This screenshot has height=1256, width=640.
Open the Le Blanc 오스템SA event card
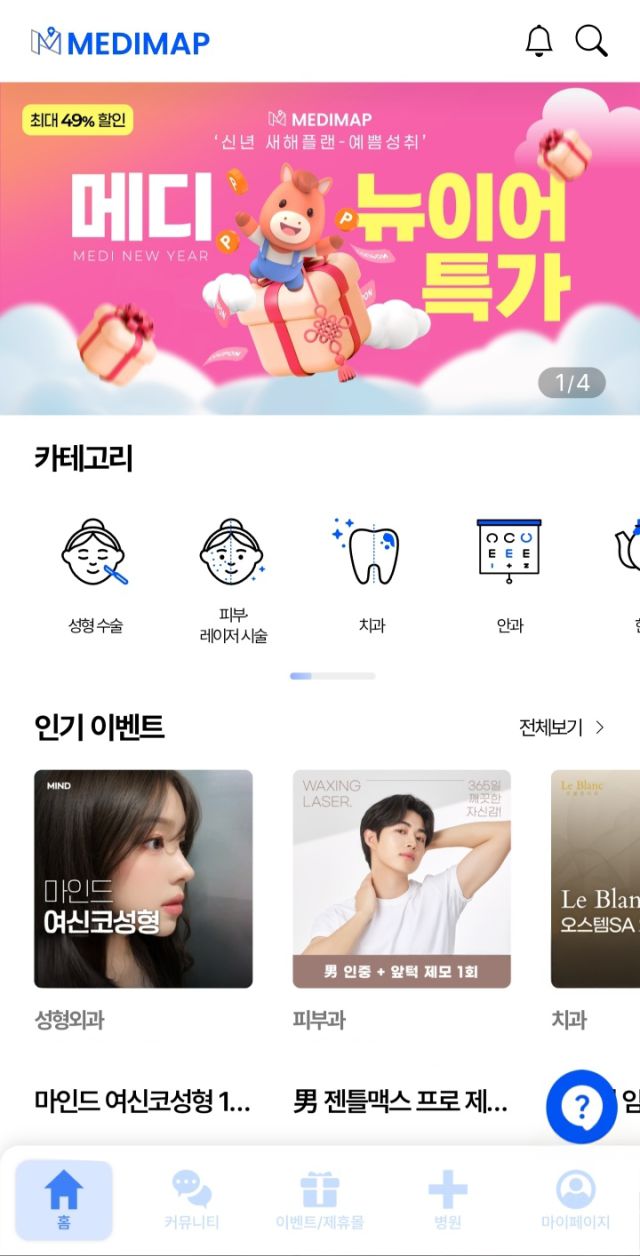tap(597, 878)
